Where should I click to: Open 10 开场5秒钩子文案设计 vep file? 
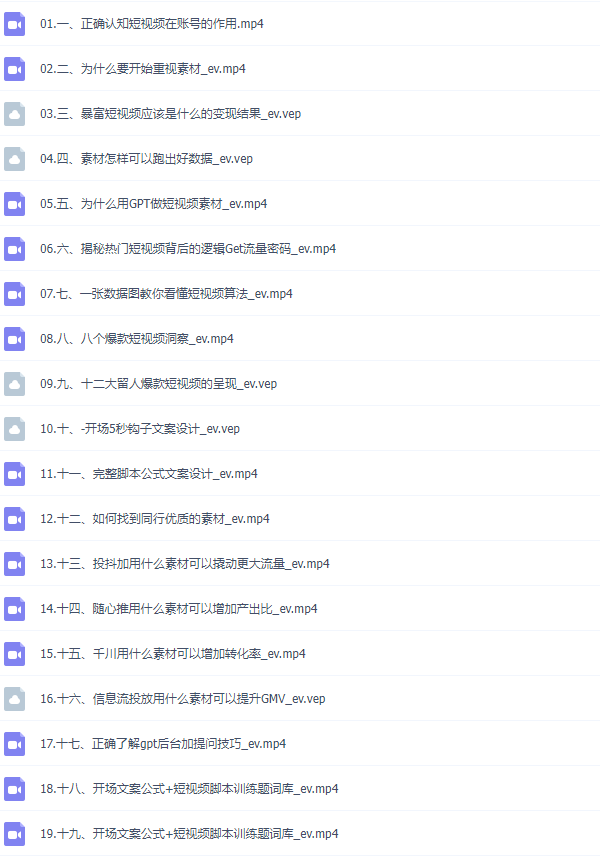[140, 428]
